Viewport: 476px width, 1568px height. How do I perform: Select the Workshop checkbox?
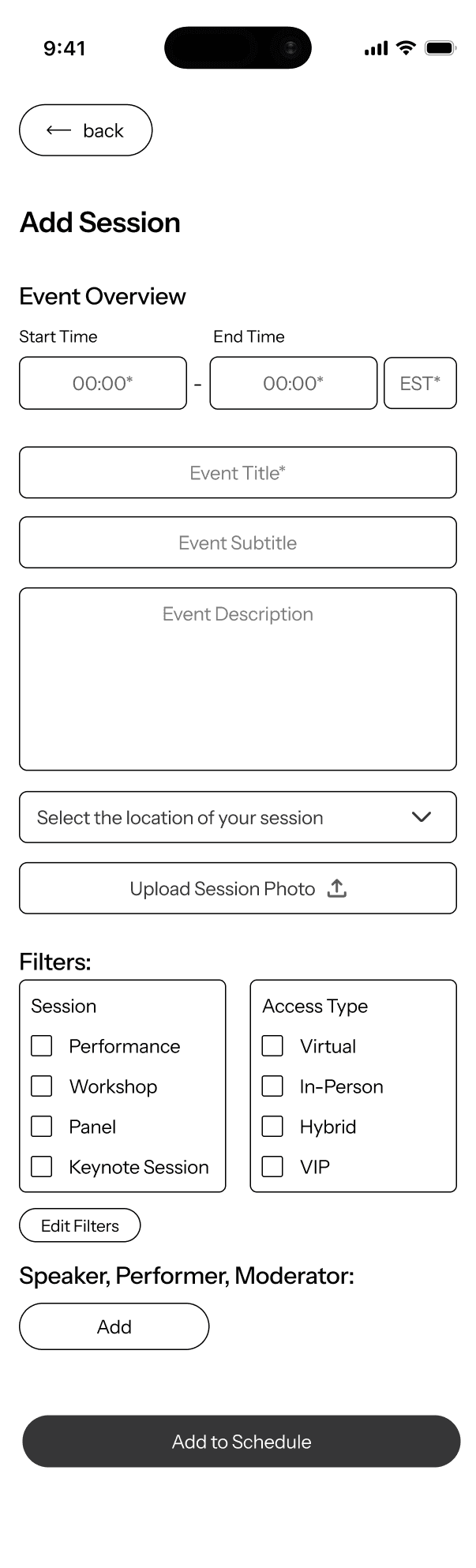(42, 1086)
